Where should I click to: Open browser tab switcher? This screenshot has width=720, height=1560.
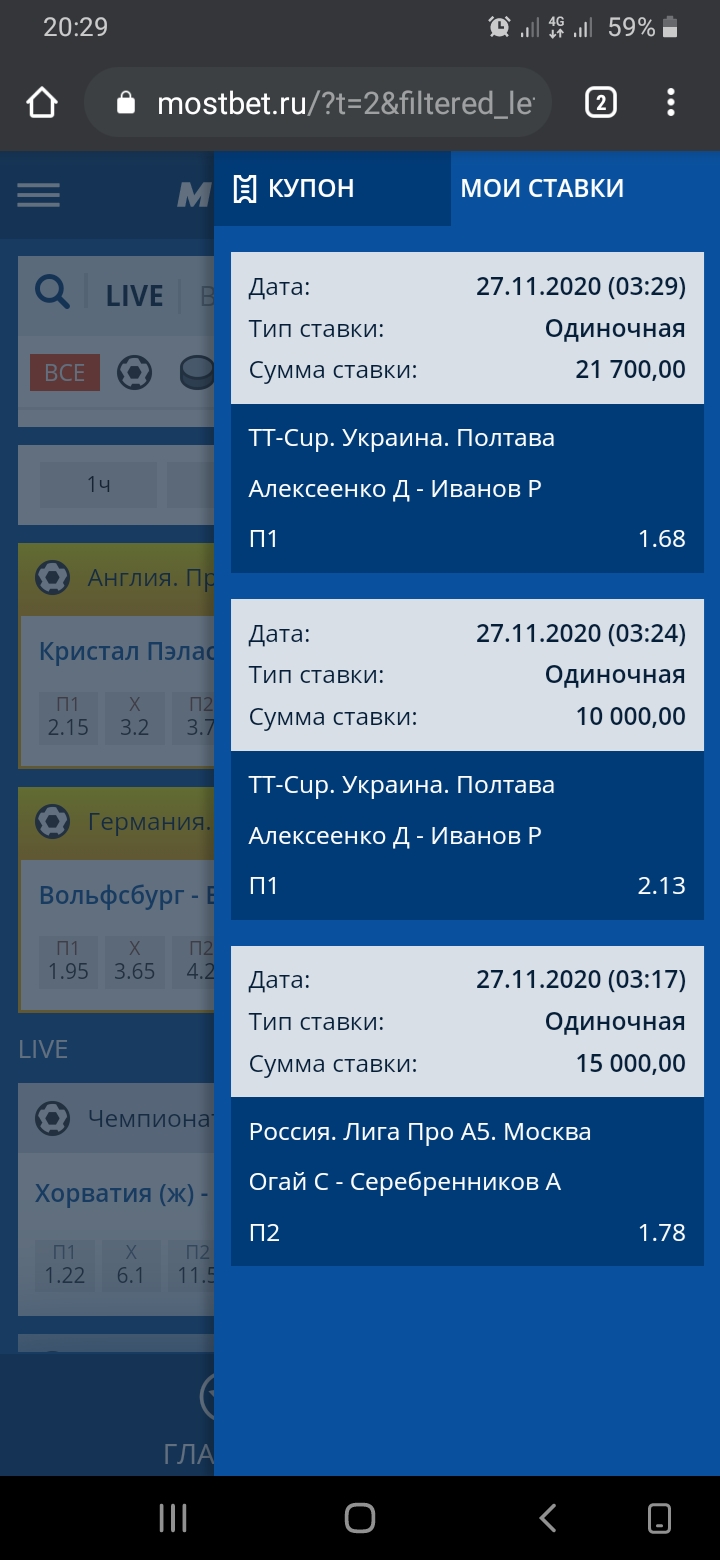[x=600, y=102]
